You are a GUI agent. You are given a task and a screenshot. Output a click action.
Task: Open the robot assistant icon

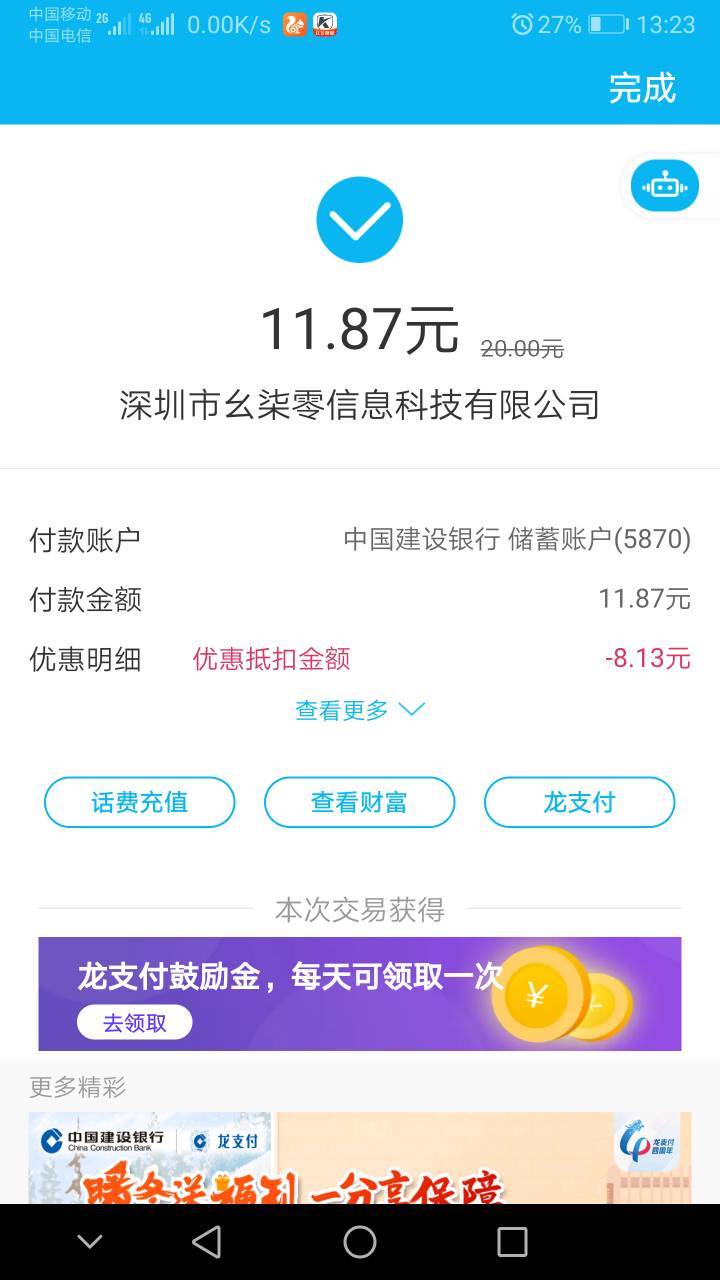click(x=664, y=185)
